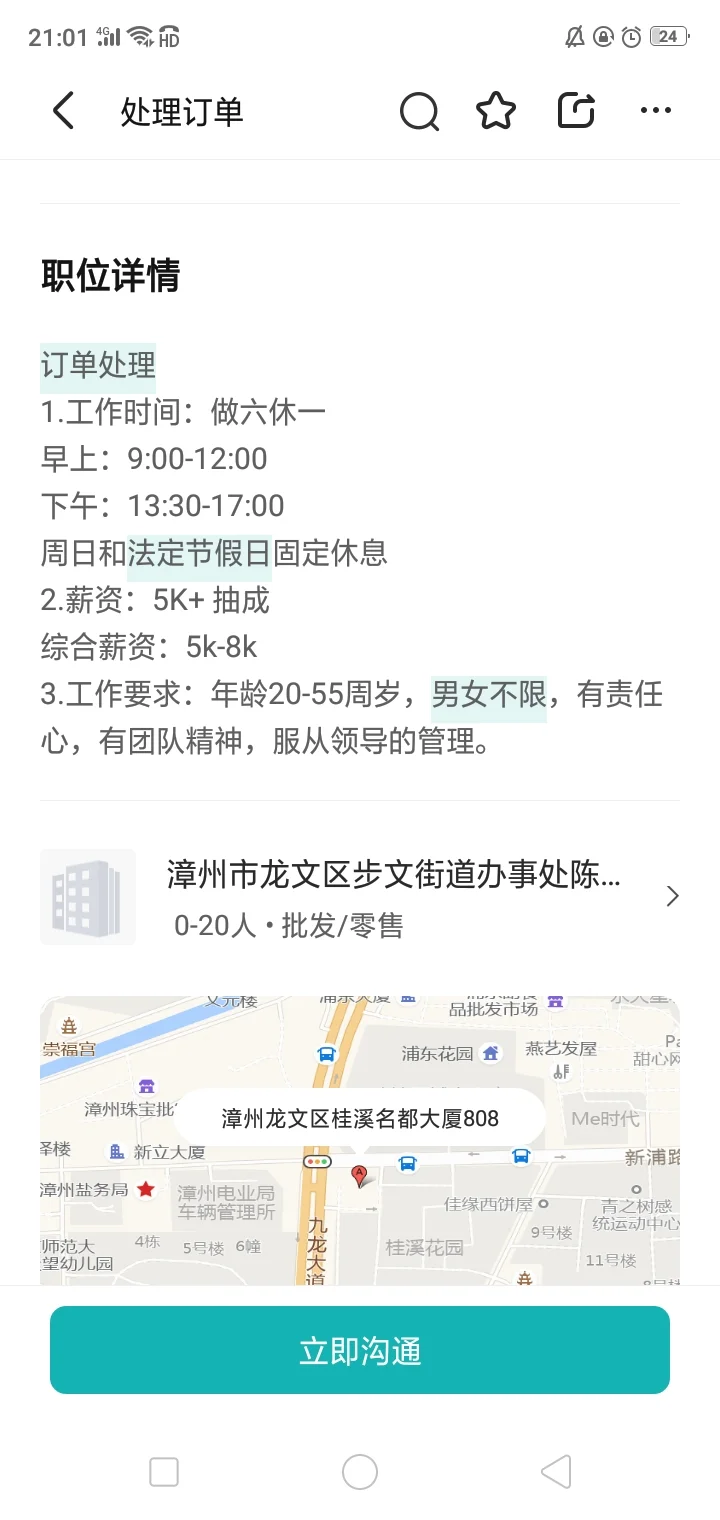720x1520 pixels.
Task: Tap 立即沟通 to chat with recruiter
Action: coord(360,1350)
